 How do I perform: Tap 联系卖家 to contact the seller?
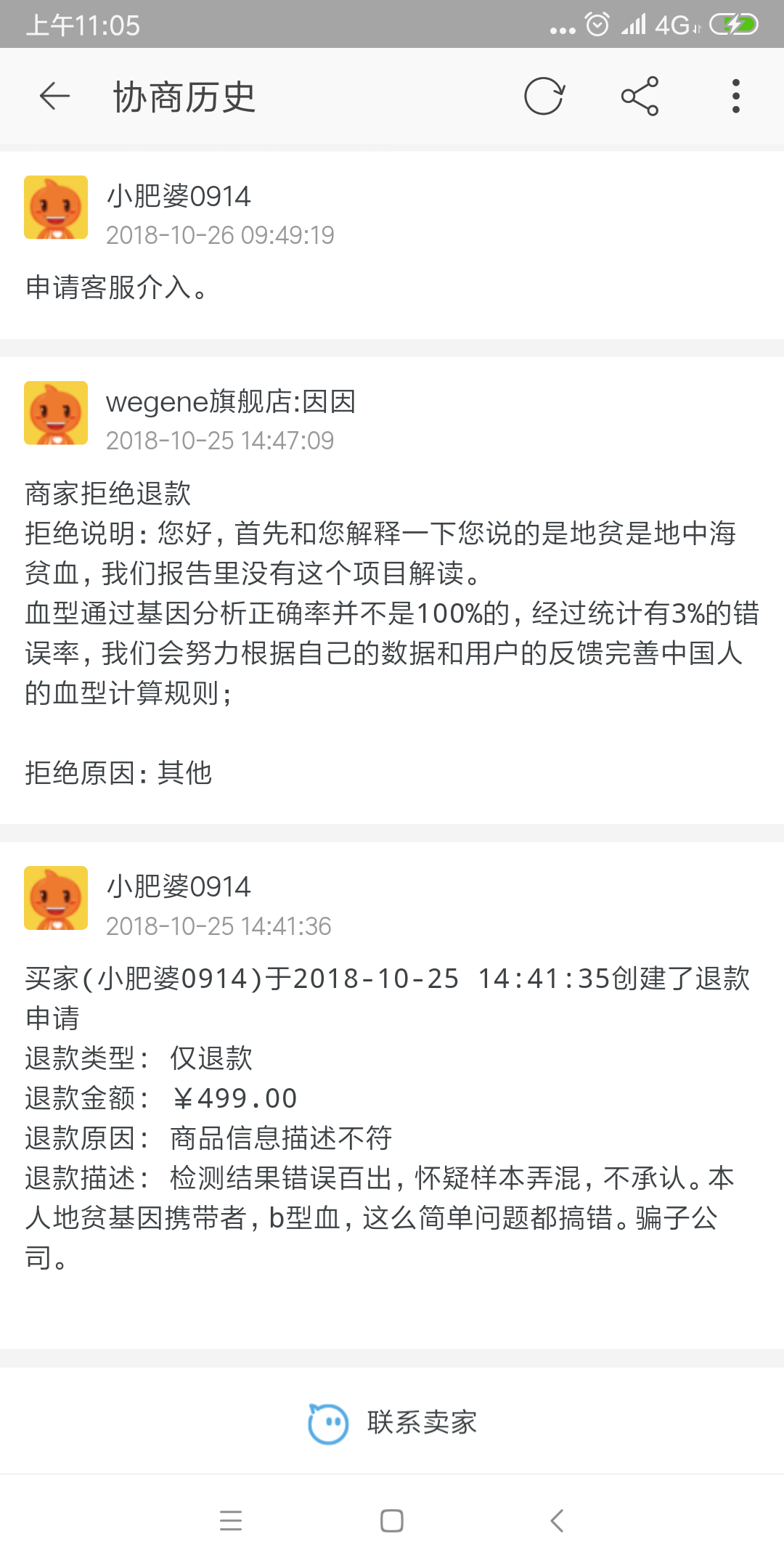392,1422
